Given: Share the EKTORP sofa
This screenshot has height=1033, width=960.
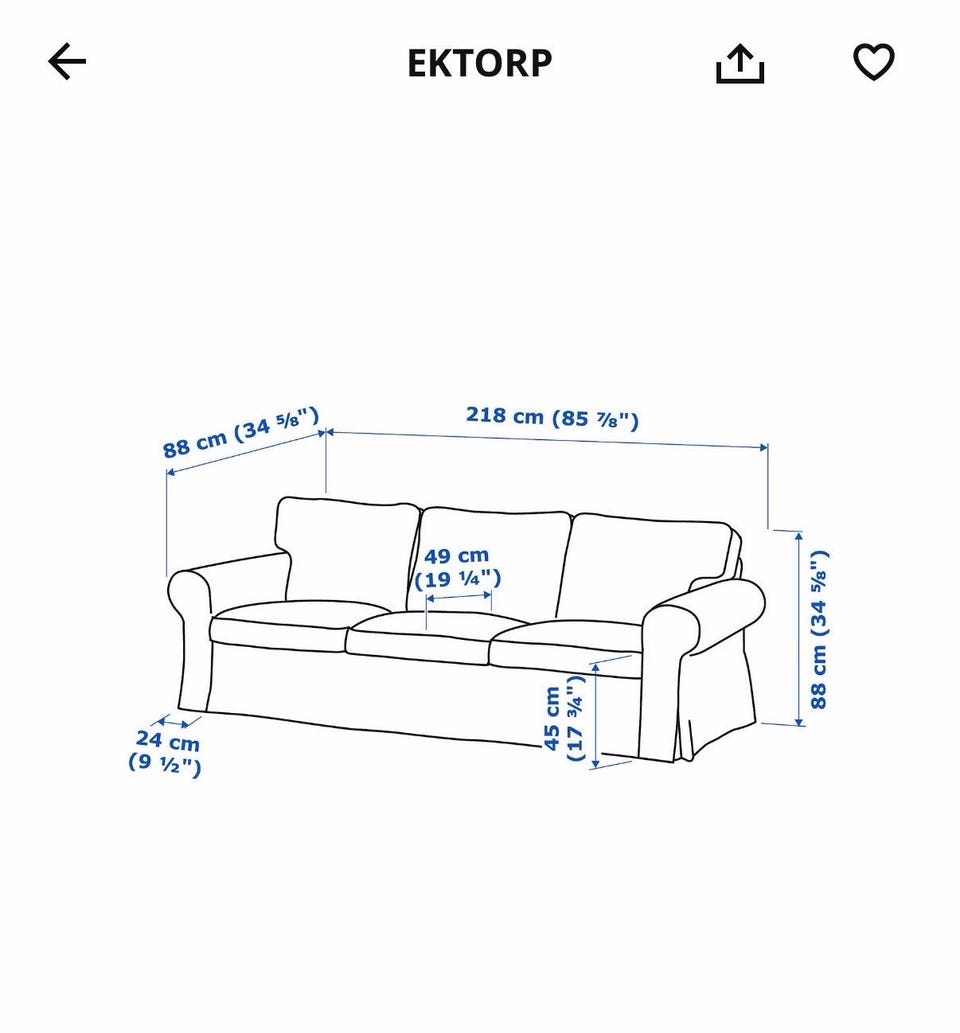Looking at the screenshot, I should click(x=740, y=64).
